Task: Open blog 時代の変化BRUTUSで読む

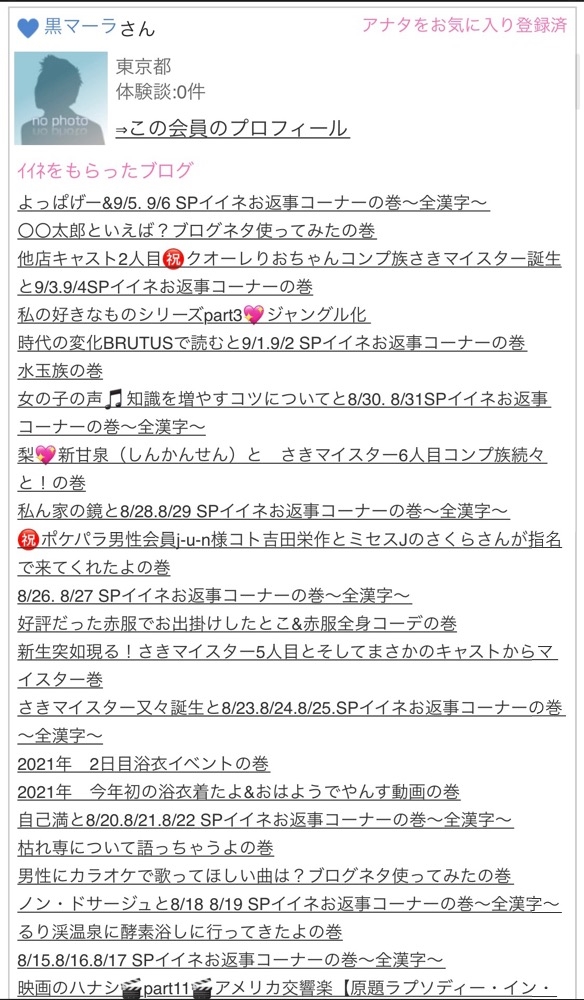Action: pyautogui.click(x=272, y=343)
